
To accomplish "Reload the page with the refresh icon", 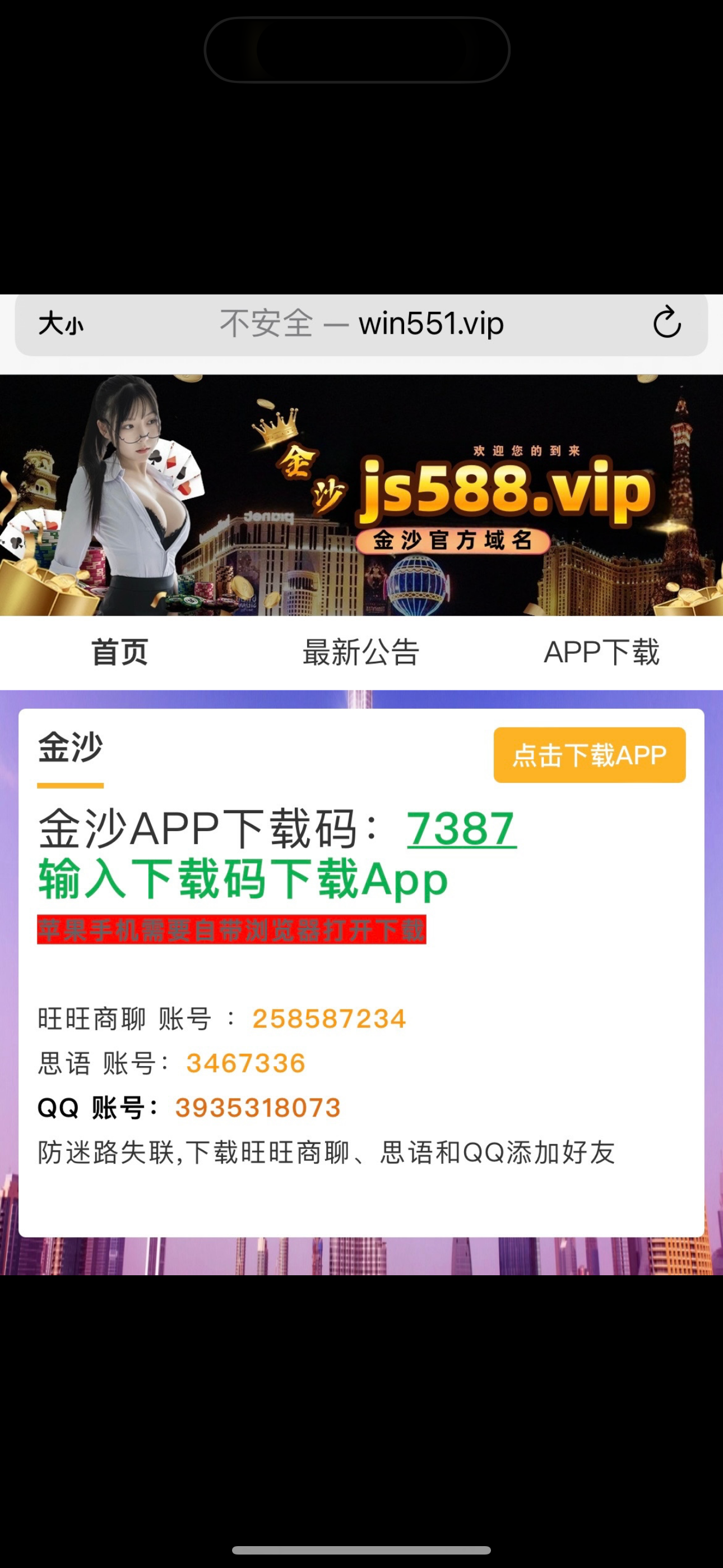I will [666, 322].
